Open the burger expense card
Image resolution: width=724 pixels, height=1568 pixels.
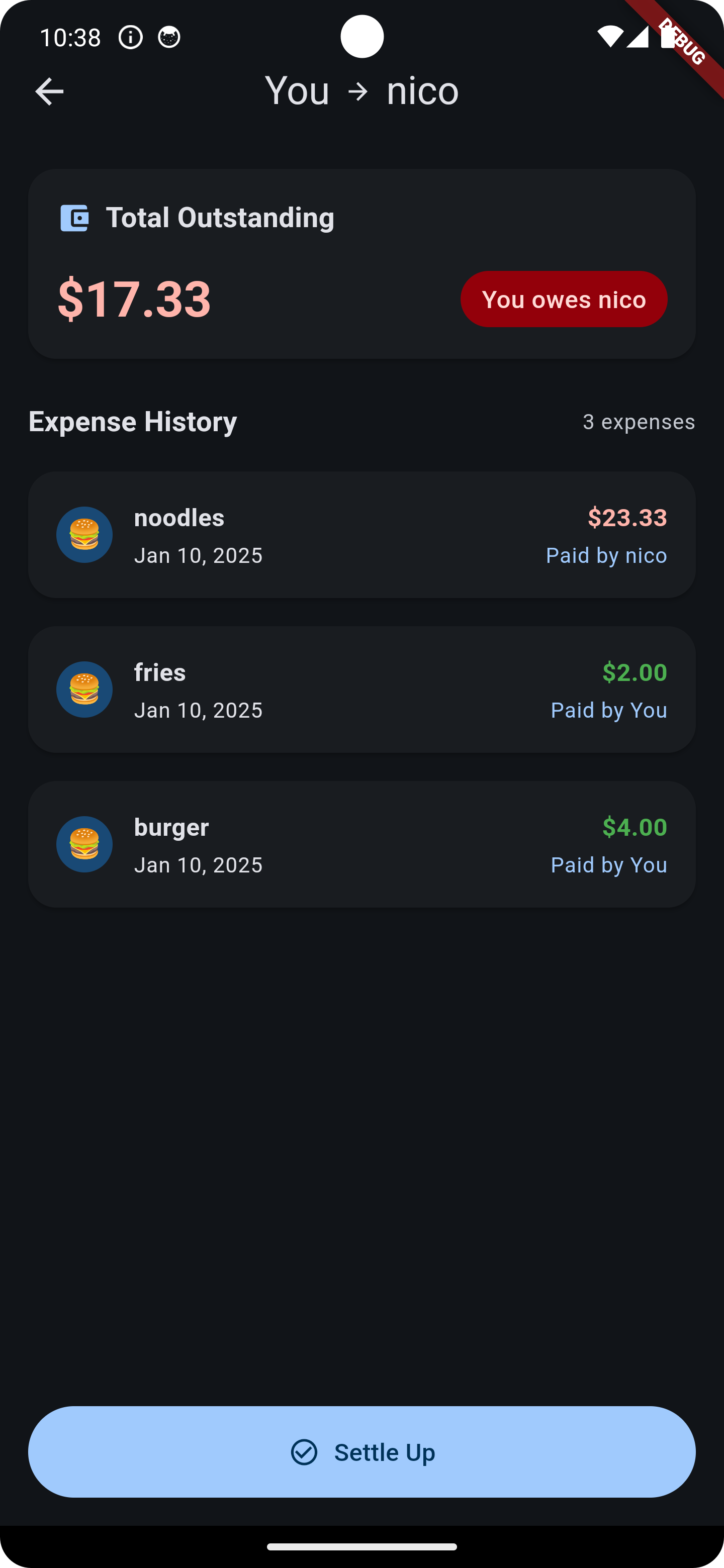click(x=361, y=844)
